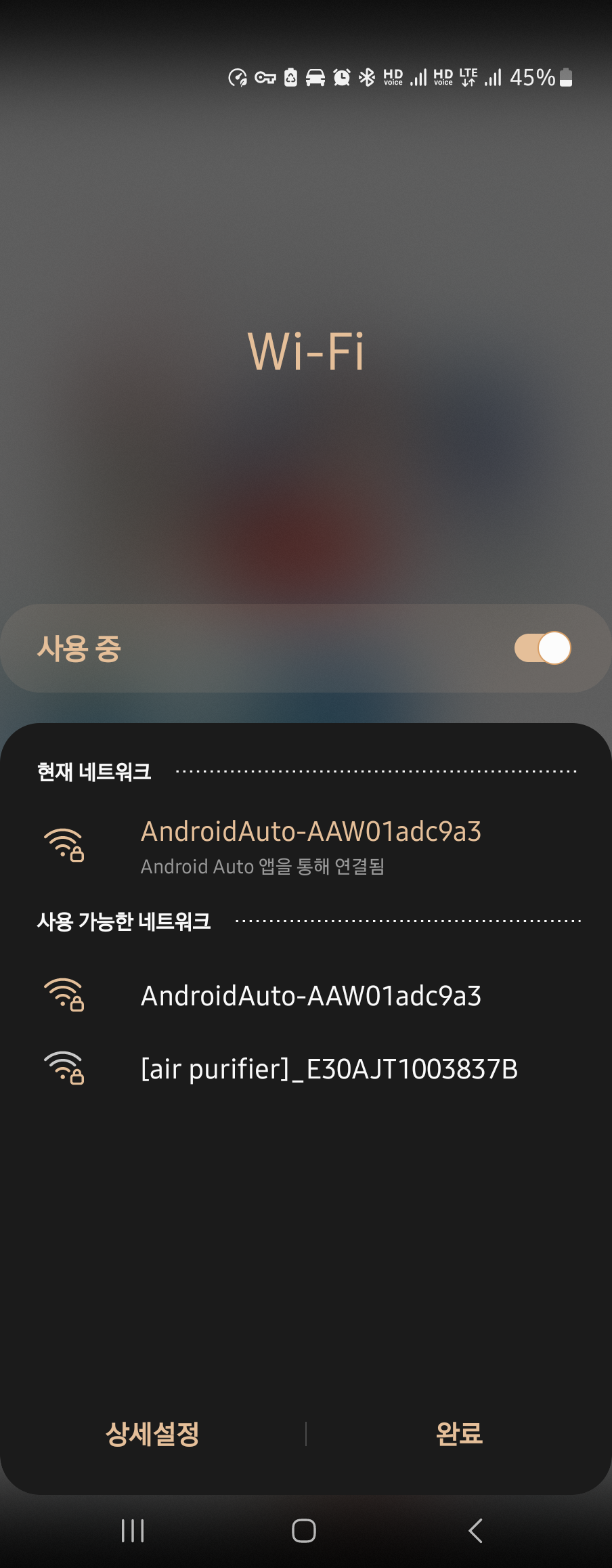The image size is (612, 1568).
Task: Tap the LTE data arrows indicator
Action: point(467,78)
